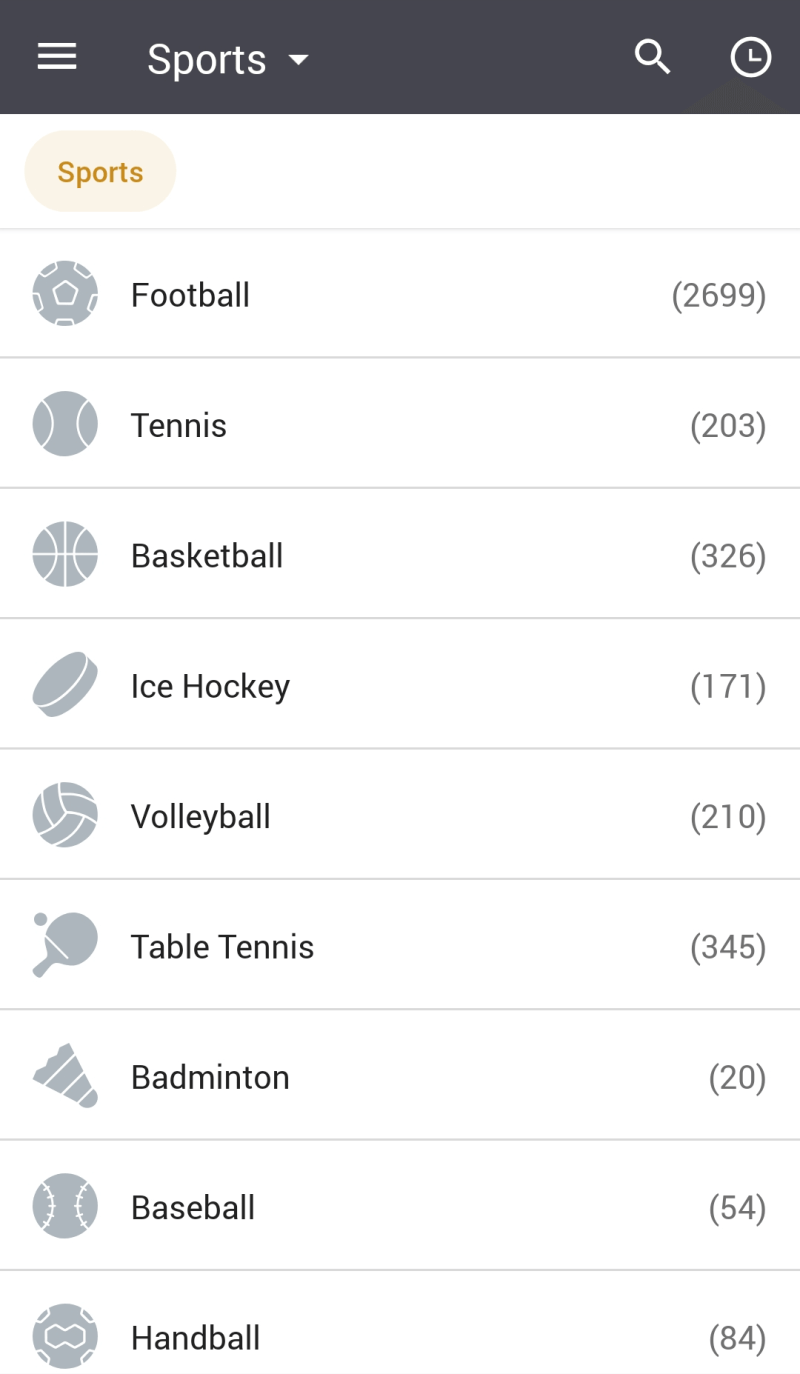Select the Badminton category

coord(400,1075)
